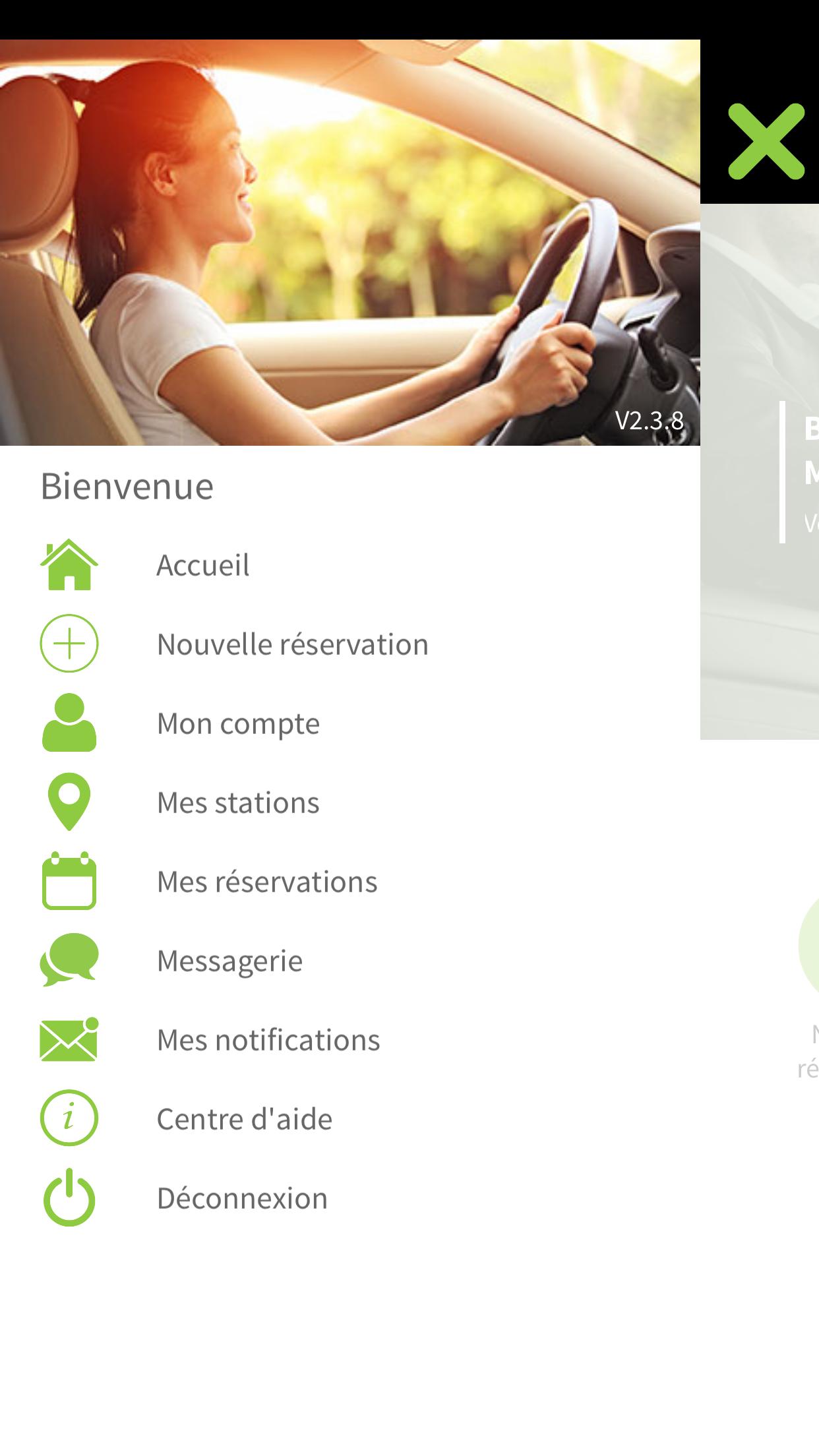View Mes stations

(237, 803)
